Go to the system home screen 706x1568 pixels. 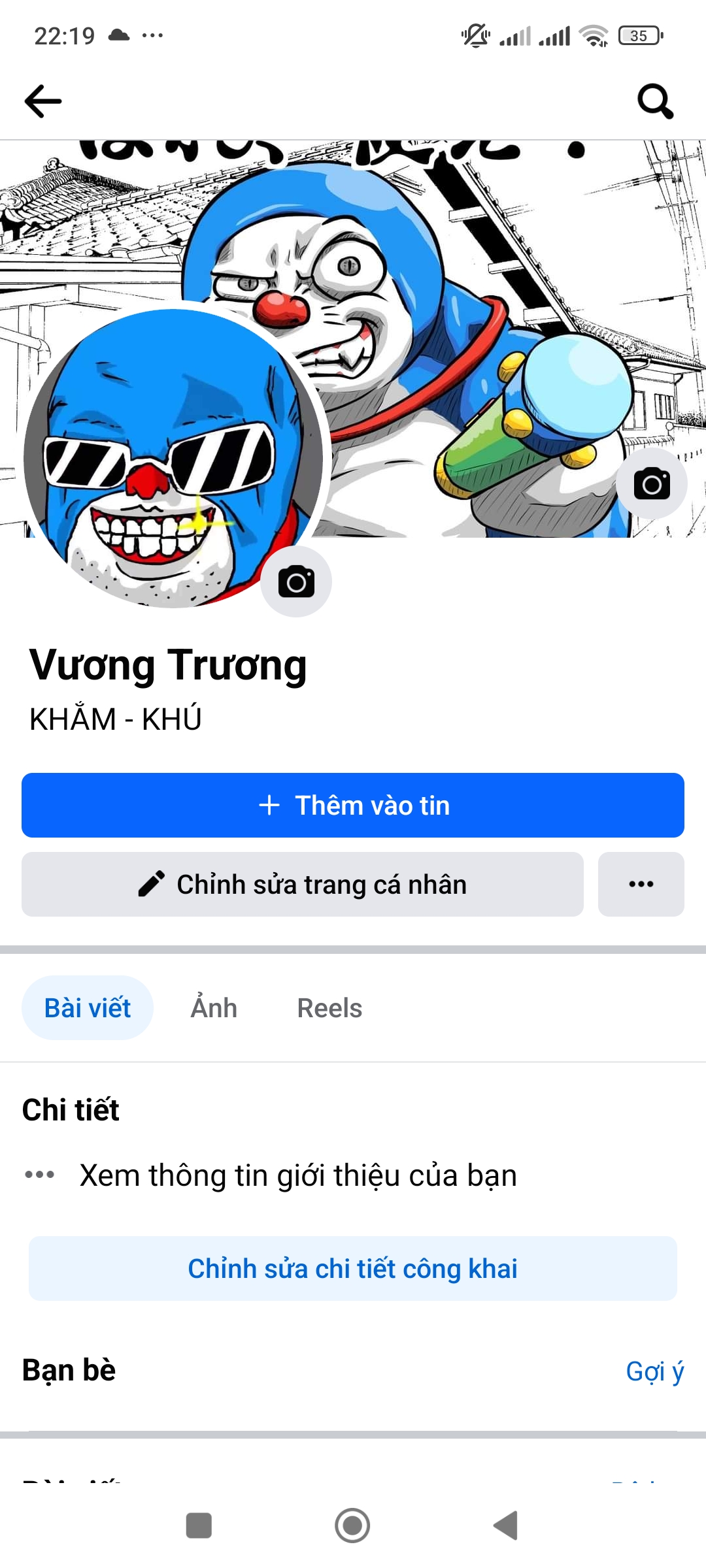(x=352, y=1526)
